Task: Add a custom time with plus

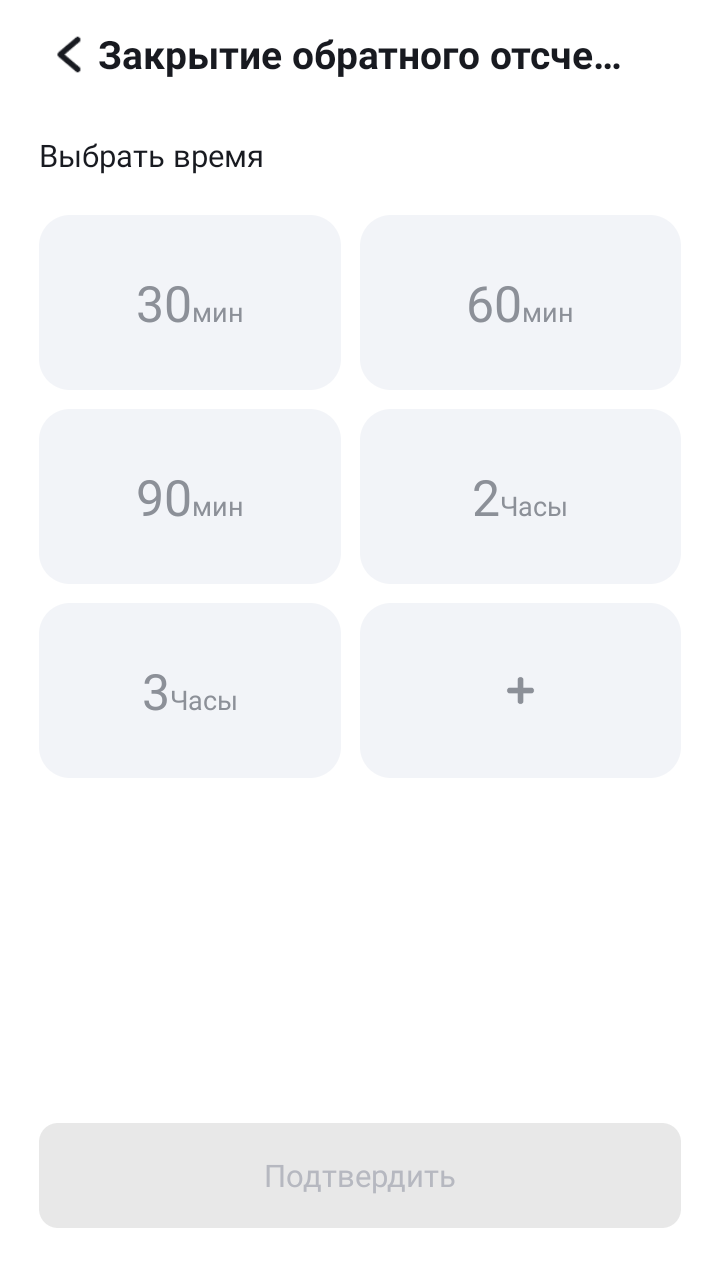Action: tap(520, 691)
